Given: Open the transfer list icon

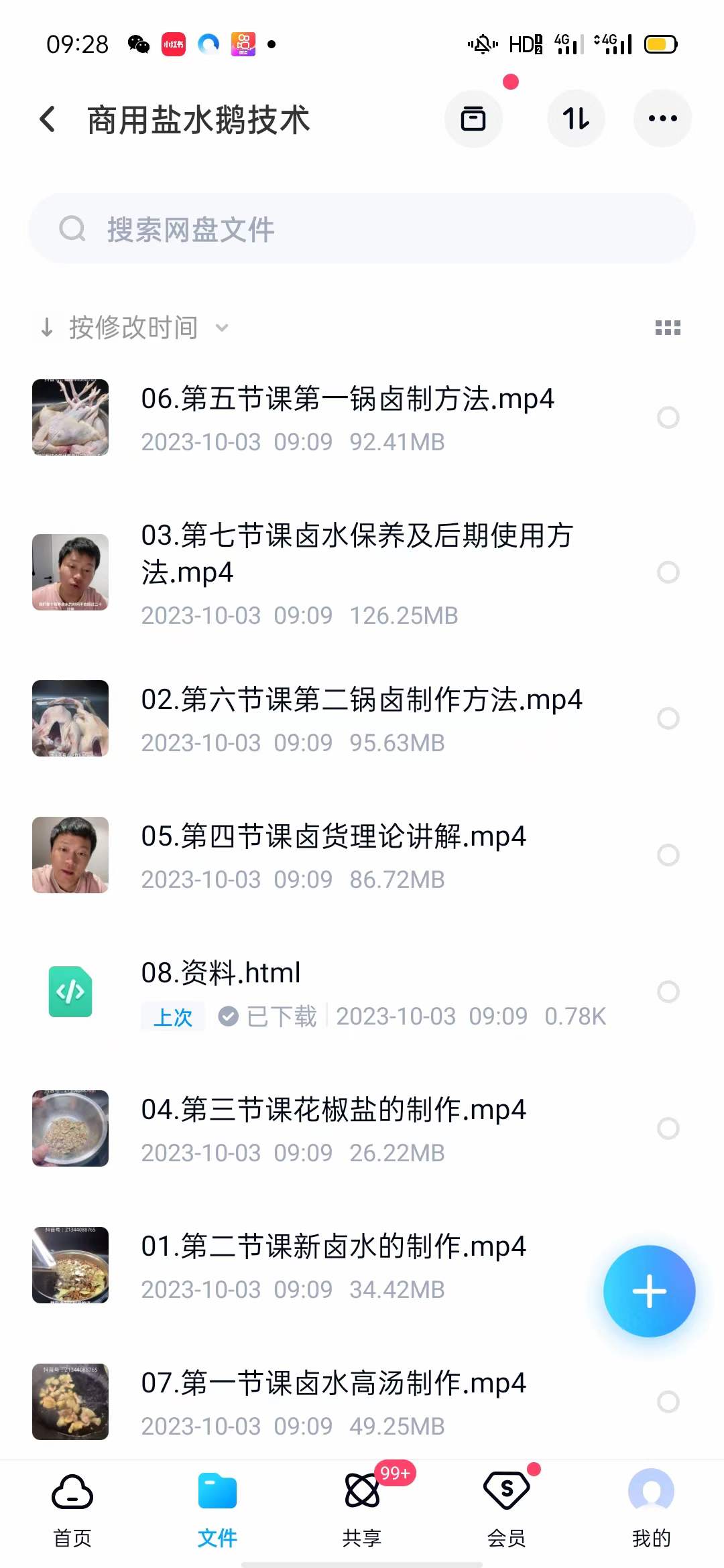Looking at the screenshot, I should click(x=577, y=118).
